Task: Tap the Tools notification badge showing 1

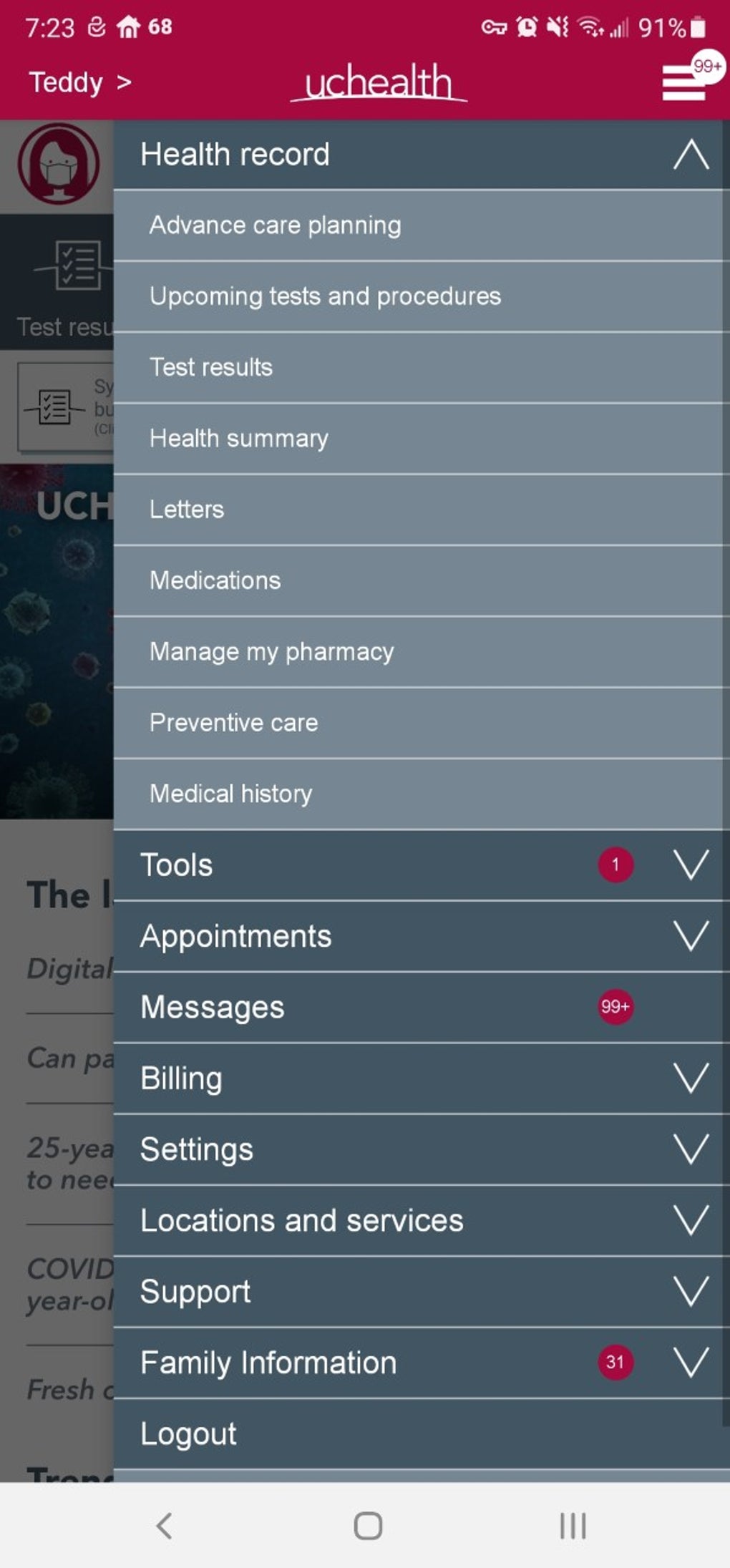Action: click(615, 865)
